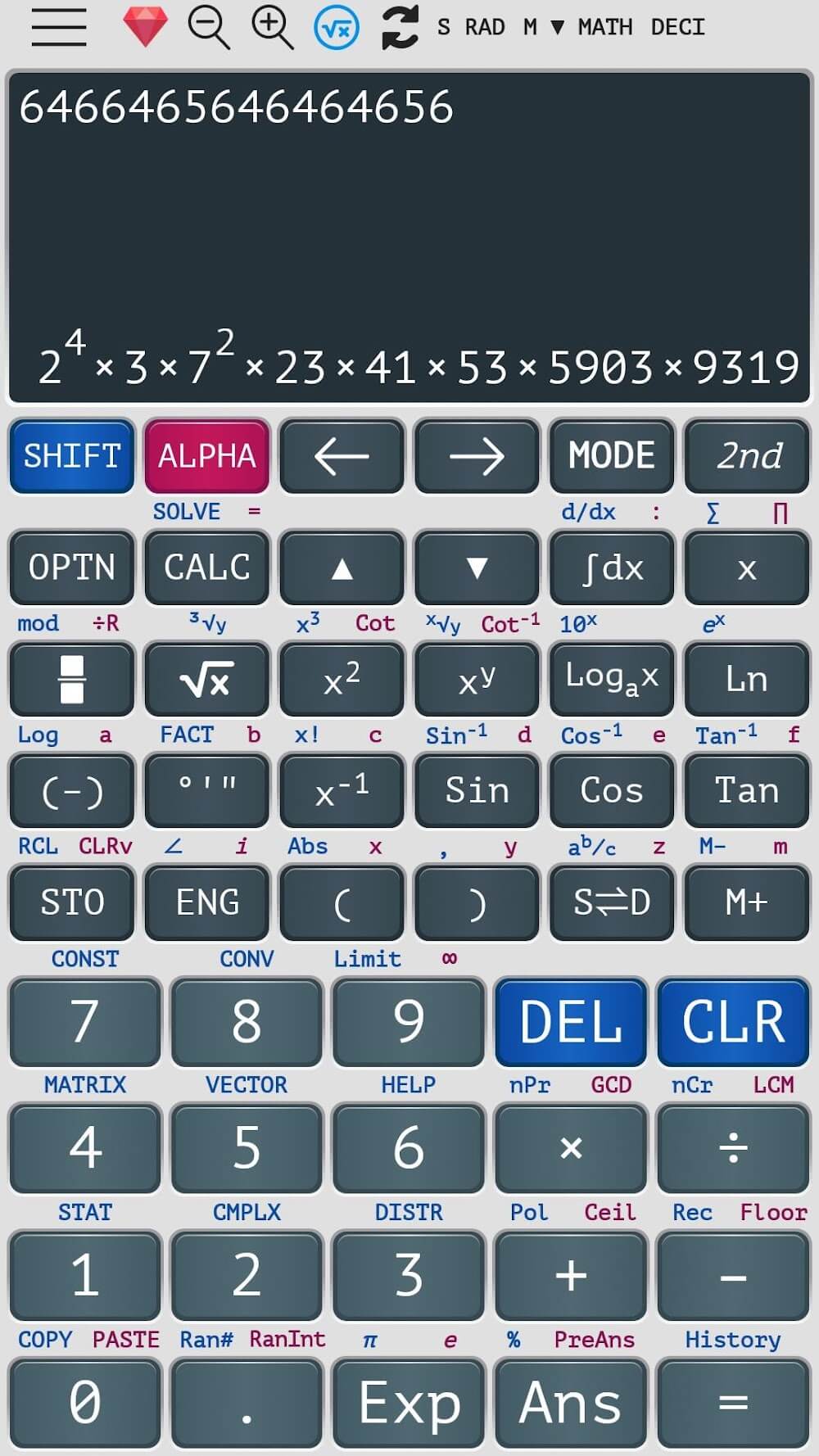Tap the red gem premium icon
This screenshot has height=1456, width=819.
pyautogui.click(x=145, y=27)
